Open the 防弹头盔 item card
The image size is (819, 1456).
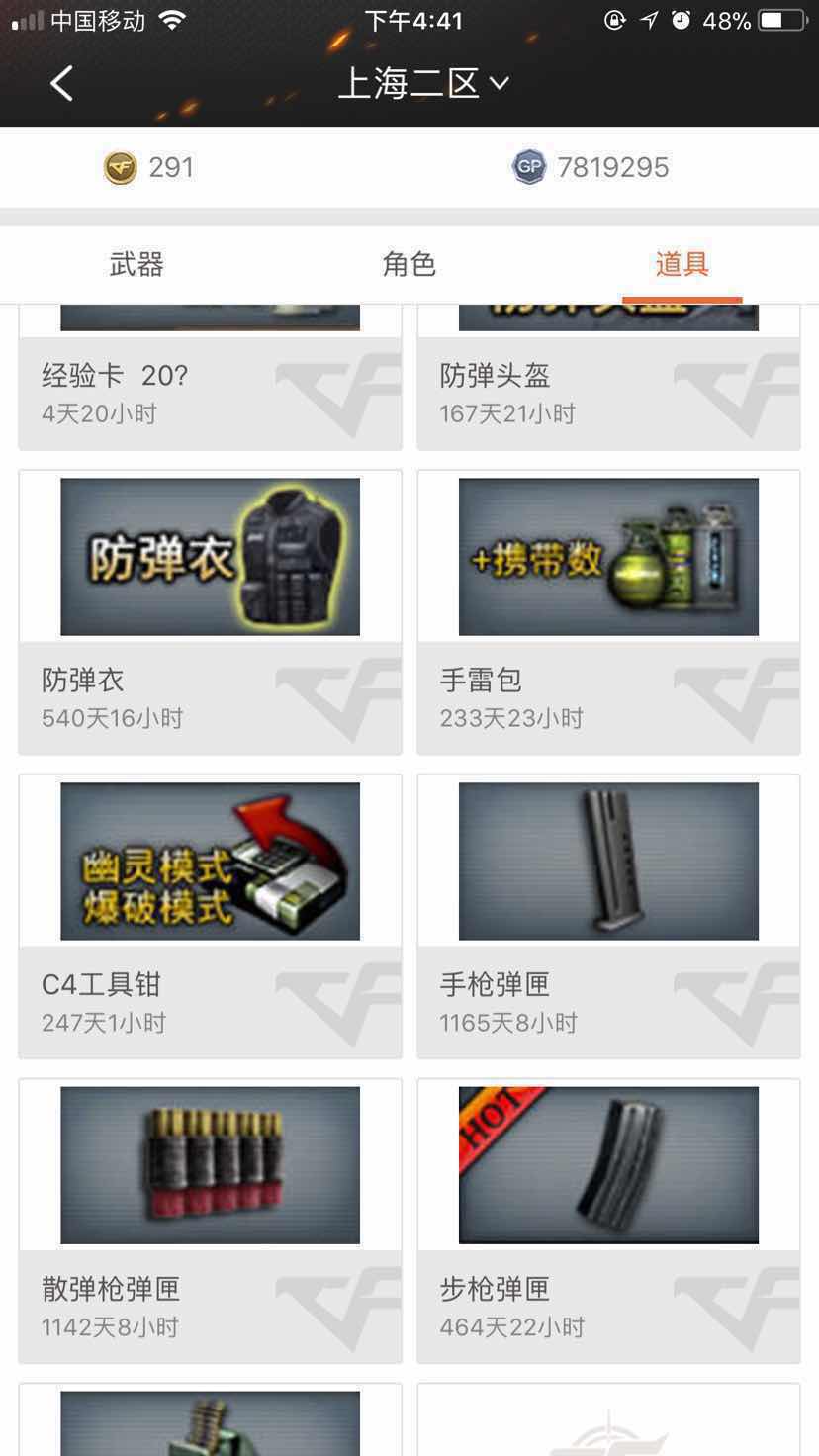click(608, 378)
